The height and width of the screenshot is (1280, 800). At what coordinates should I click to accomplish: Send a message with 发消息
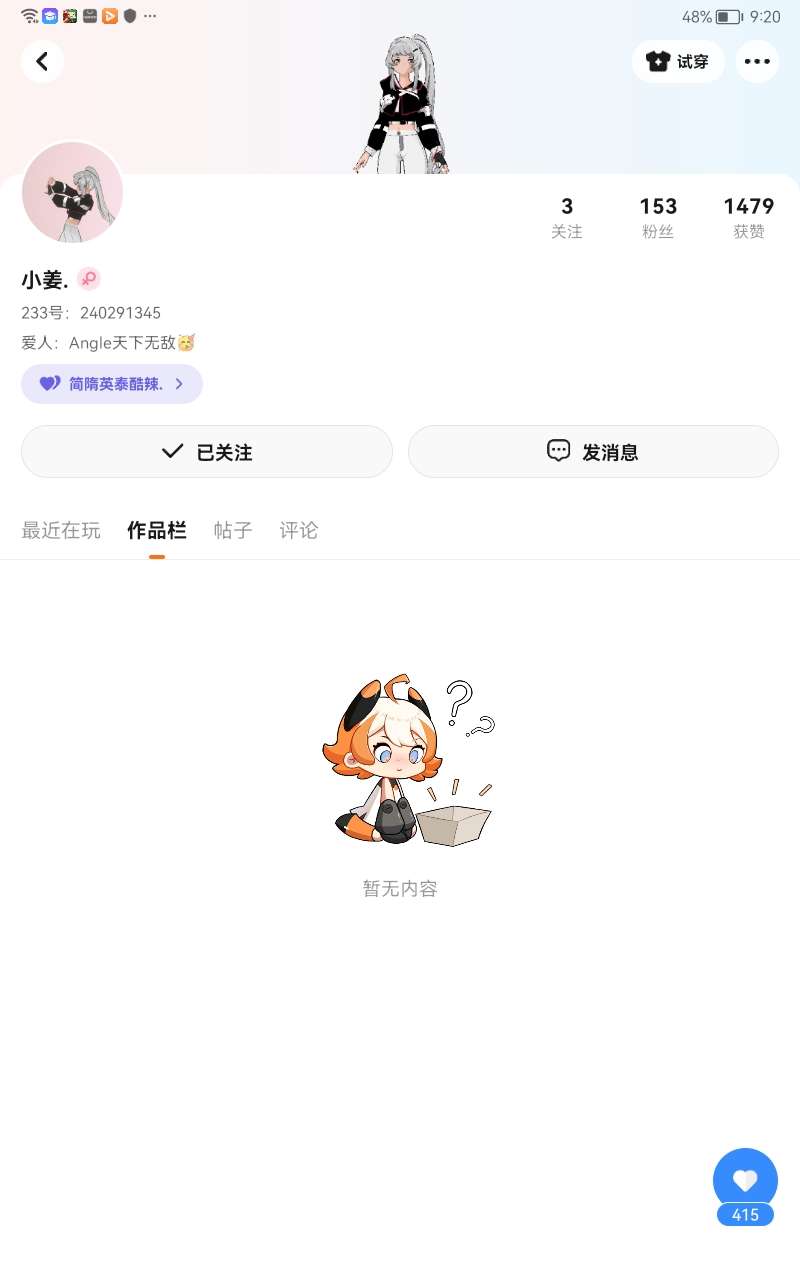point(593,452)
